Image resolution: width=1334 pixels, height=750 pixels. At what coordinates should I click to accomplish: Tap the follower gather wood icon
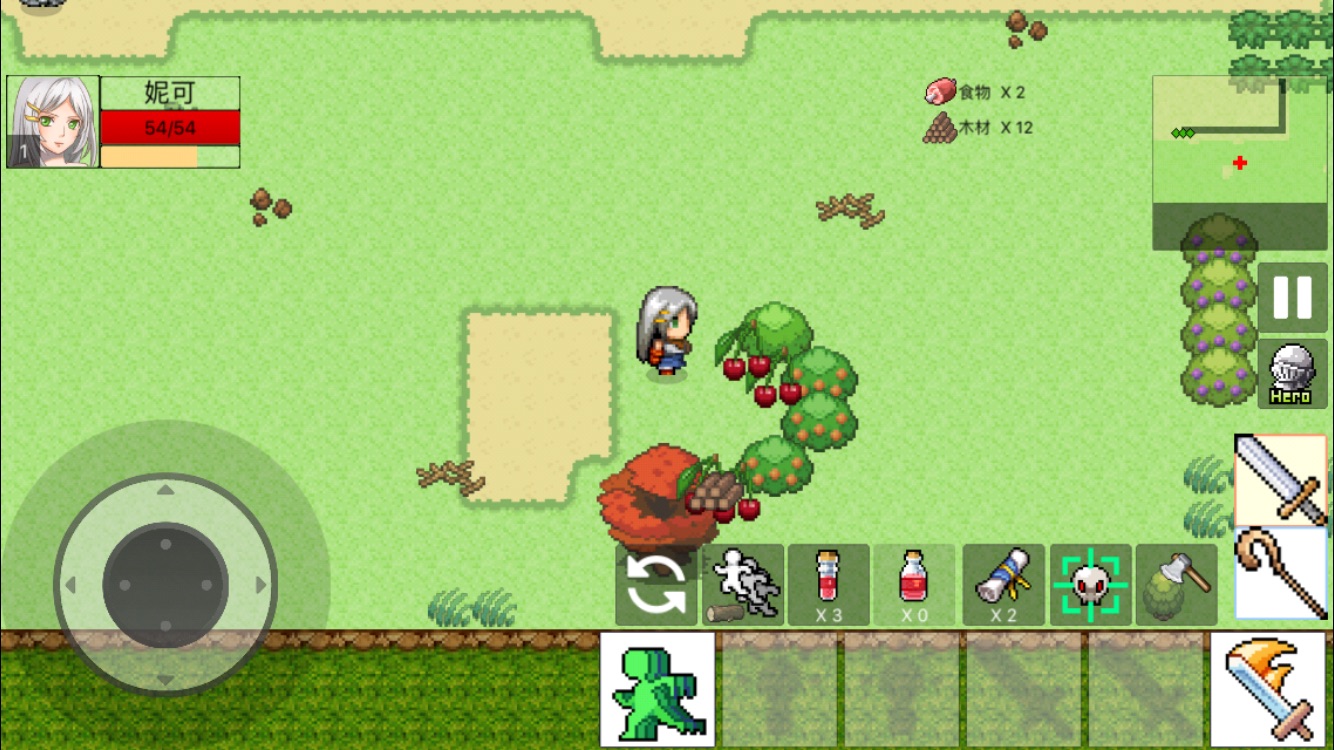click(x=743, y=585)
